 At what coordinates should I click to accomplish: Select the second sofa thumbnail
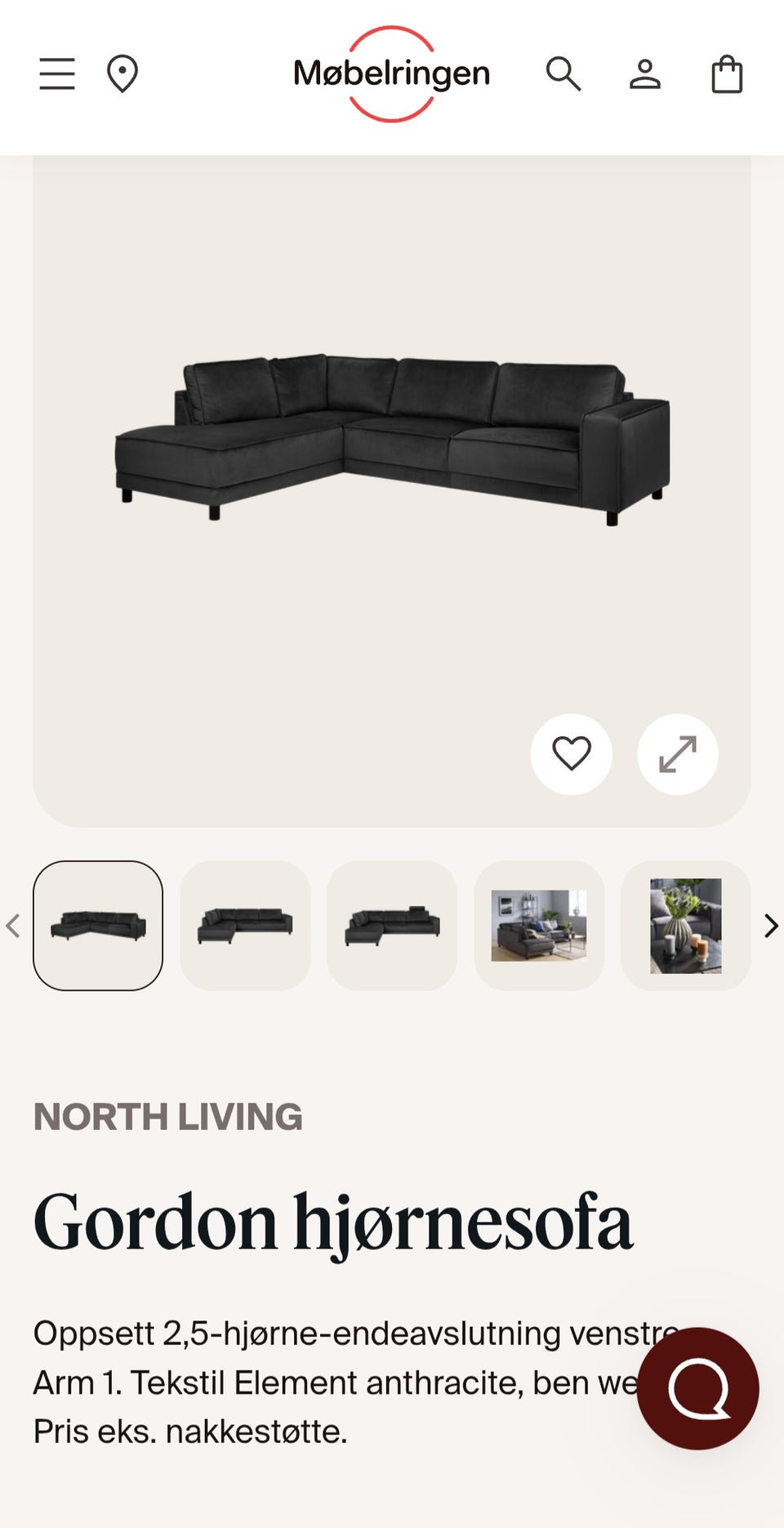click(245, 925)
